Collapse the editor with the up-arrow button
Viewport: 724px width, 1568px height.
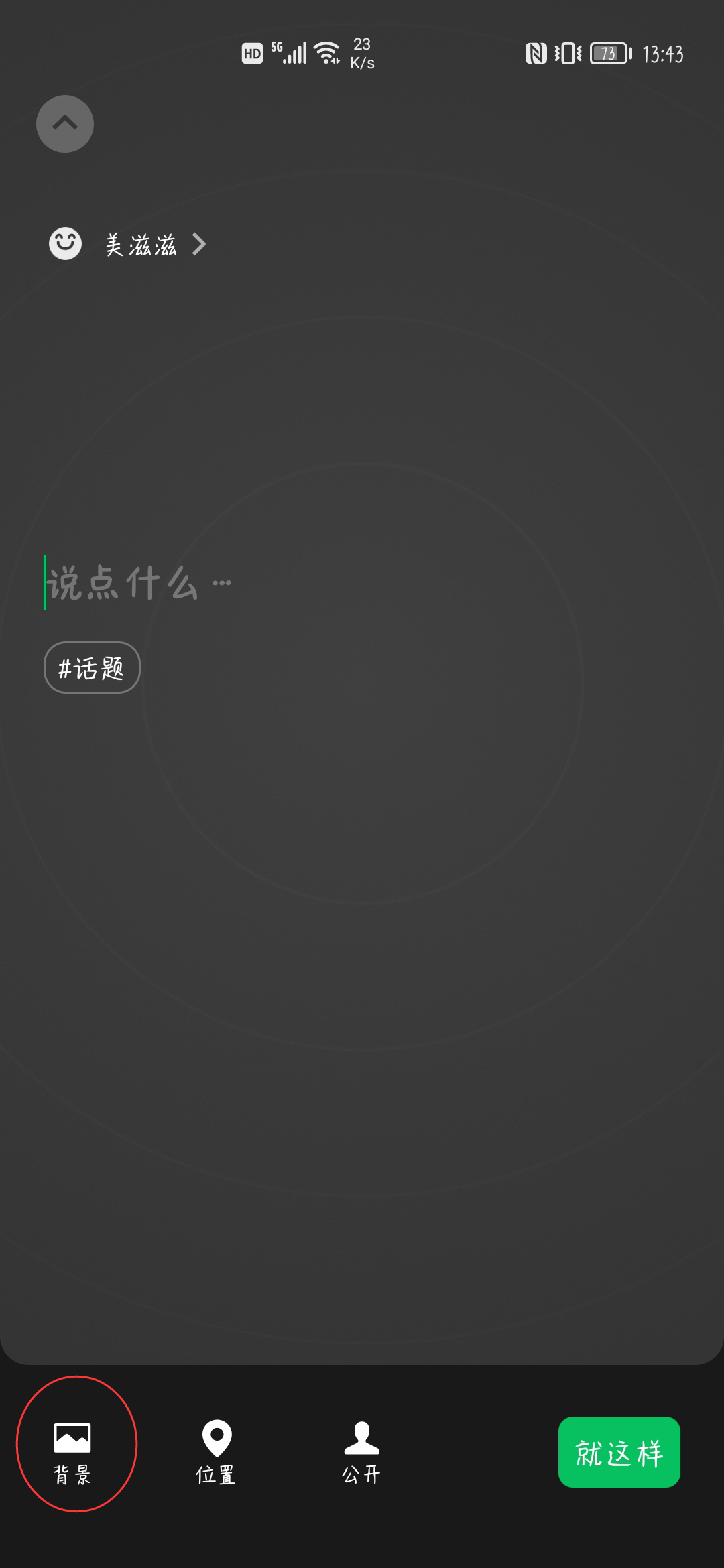[65, 124]
